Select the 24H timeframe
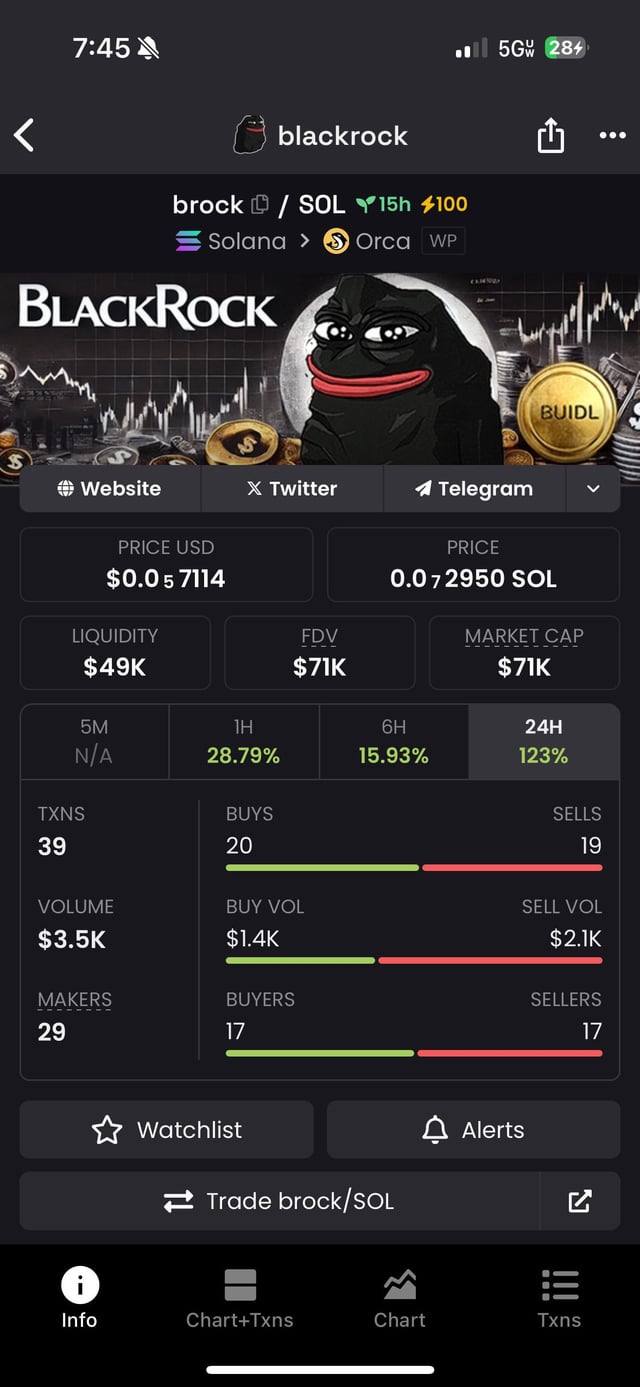This screenshot has width=640, height=1387. tap(543, 741)
